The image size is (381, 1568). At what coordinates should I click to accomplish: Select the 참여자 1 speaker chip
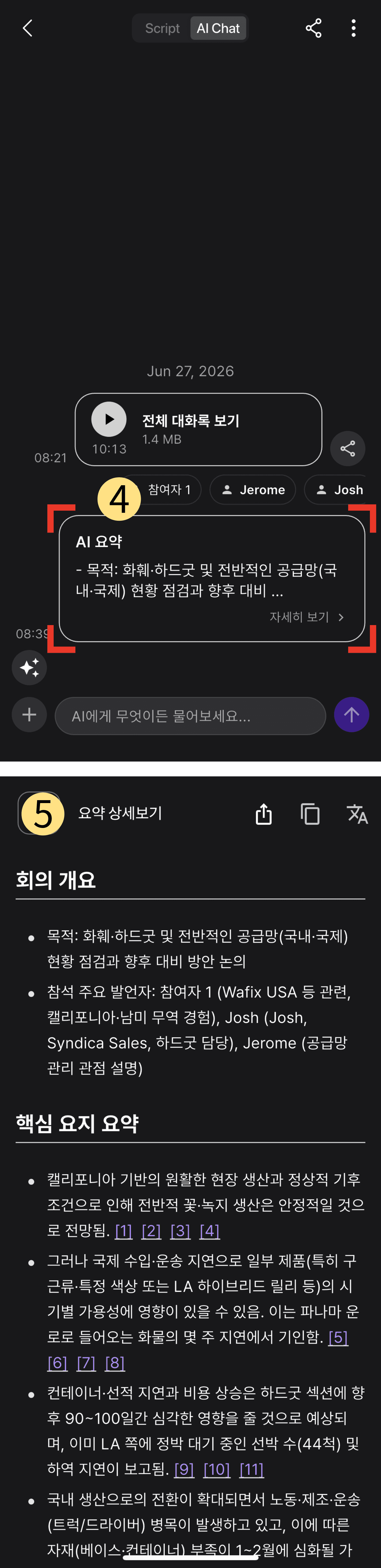coord(161,489)
